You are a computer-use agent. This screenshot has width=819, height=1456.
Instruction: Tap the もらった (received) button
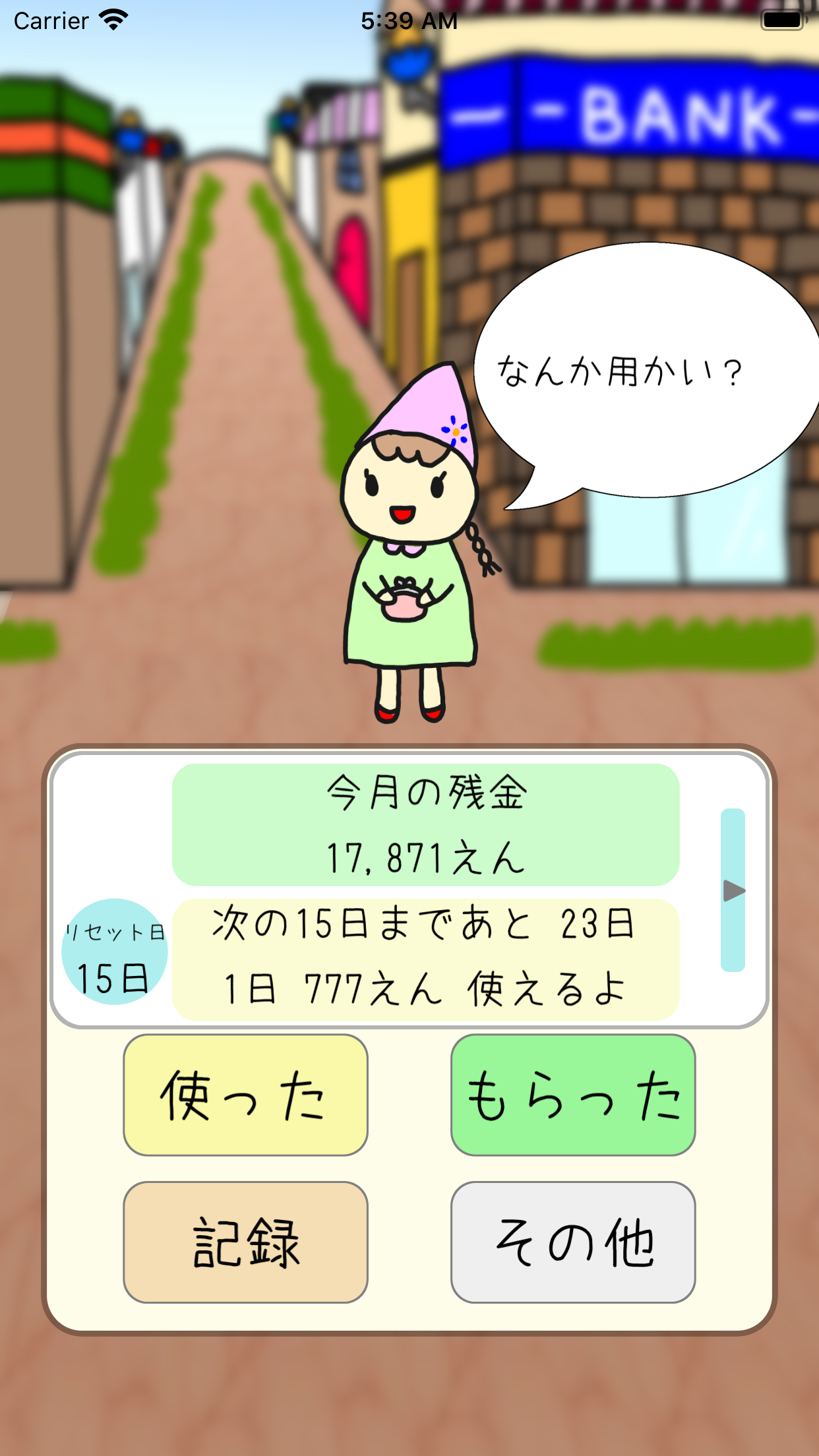point(573,1095)
